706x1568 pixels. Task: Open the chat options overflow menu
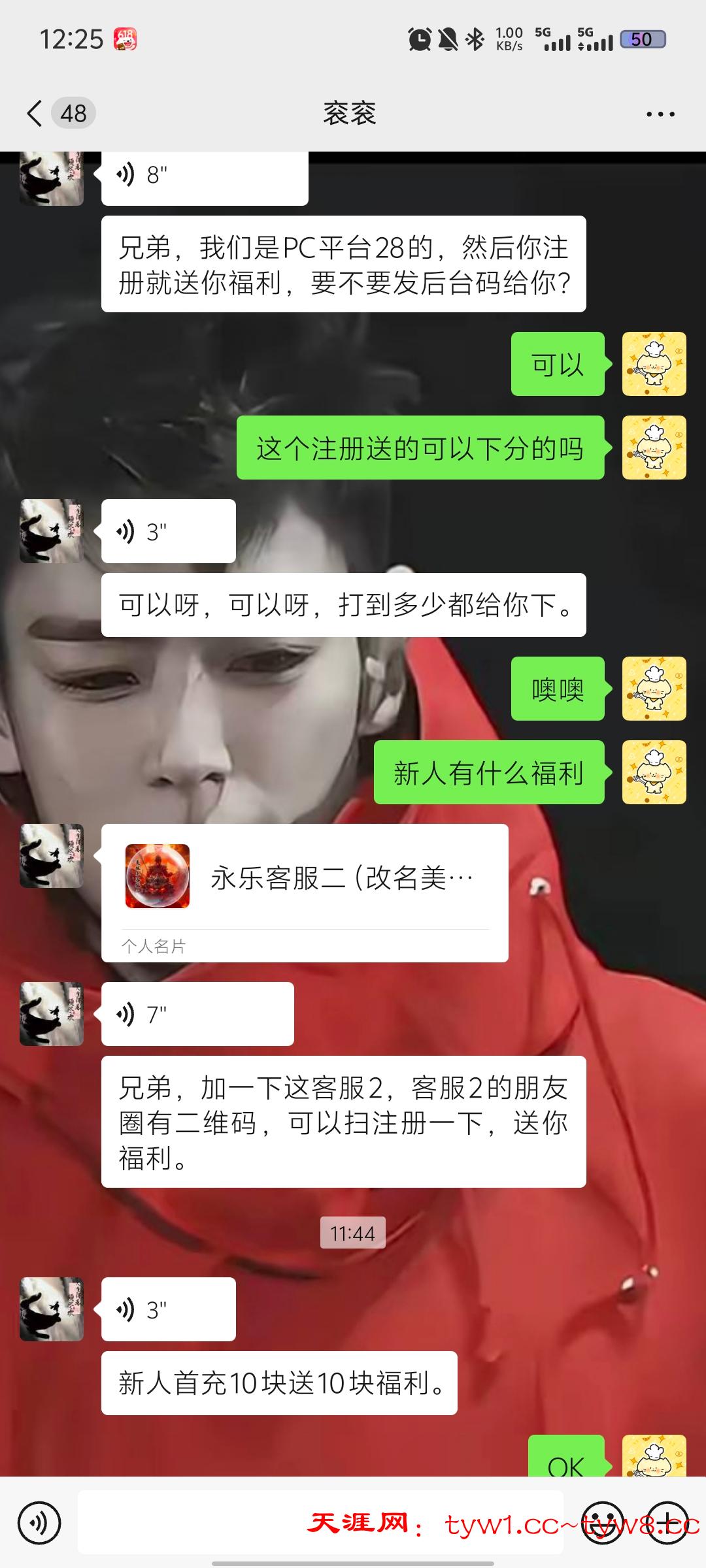point(660,114)
